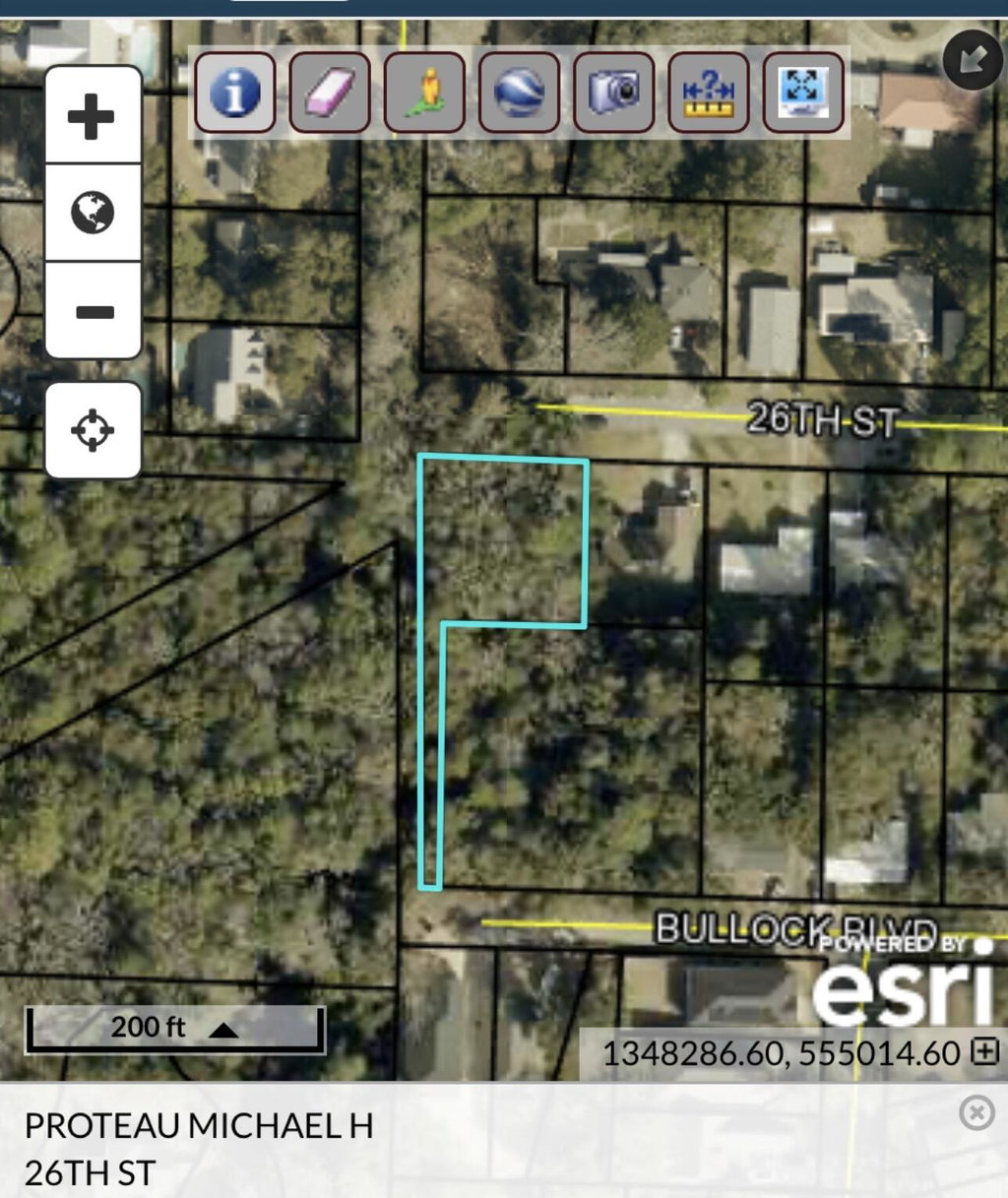Select the eraser to clear selection
Image resolution: width=1008 pixels, height=1198 pixels.
click(x=329, y=94)
